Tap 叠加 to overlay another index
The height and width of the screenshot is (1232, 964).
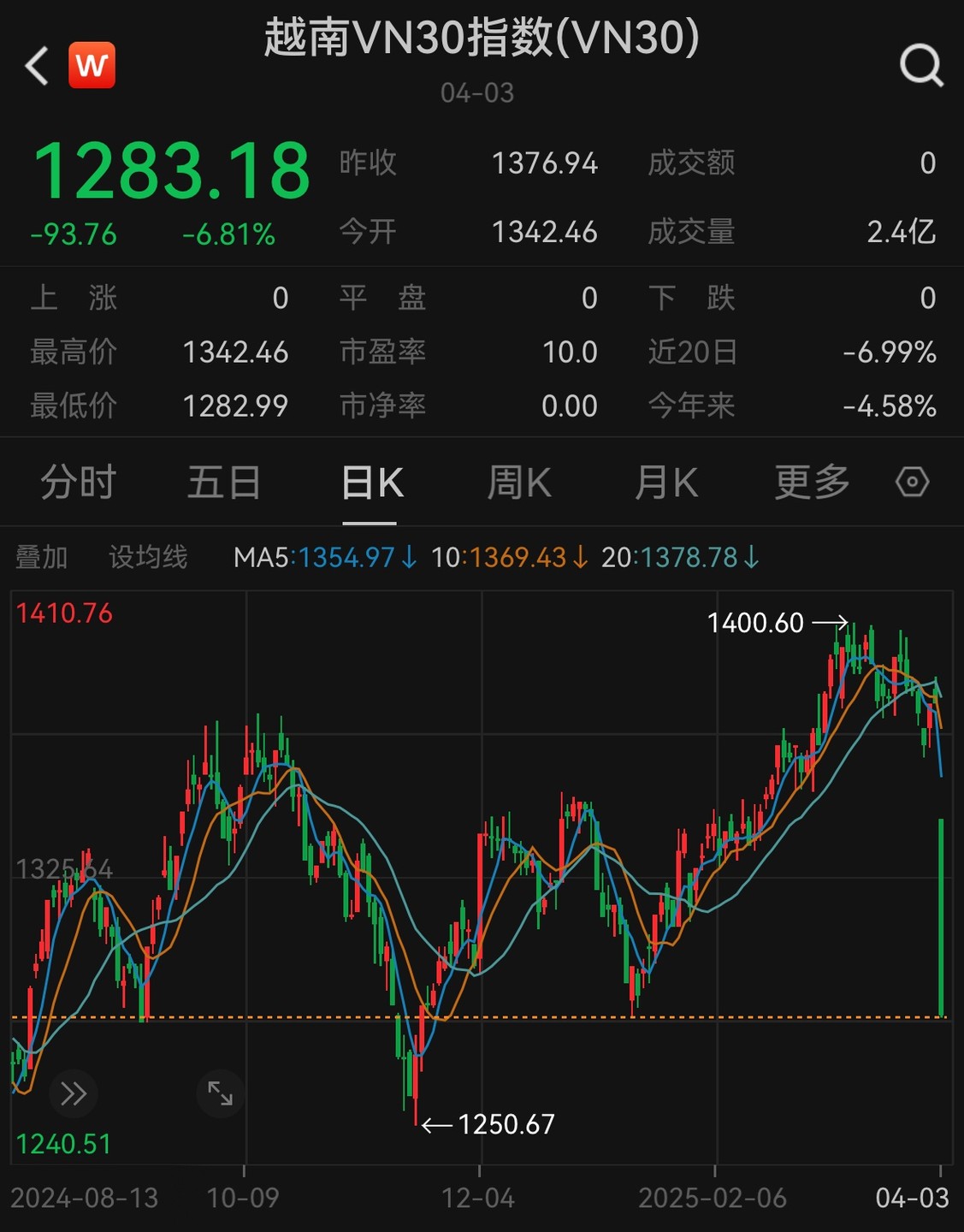pyautogui.click(x=41, y=558)
